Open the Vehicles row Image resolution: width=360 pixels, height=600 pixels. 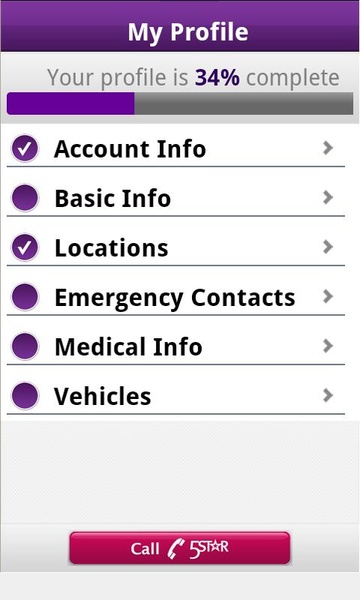(176, 395)
